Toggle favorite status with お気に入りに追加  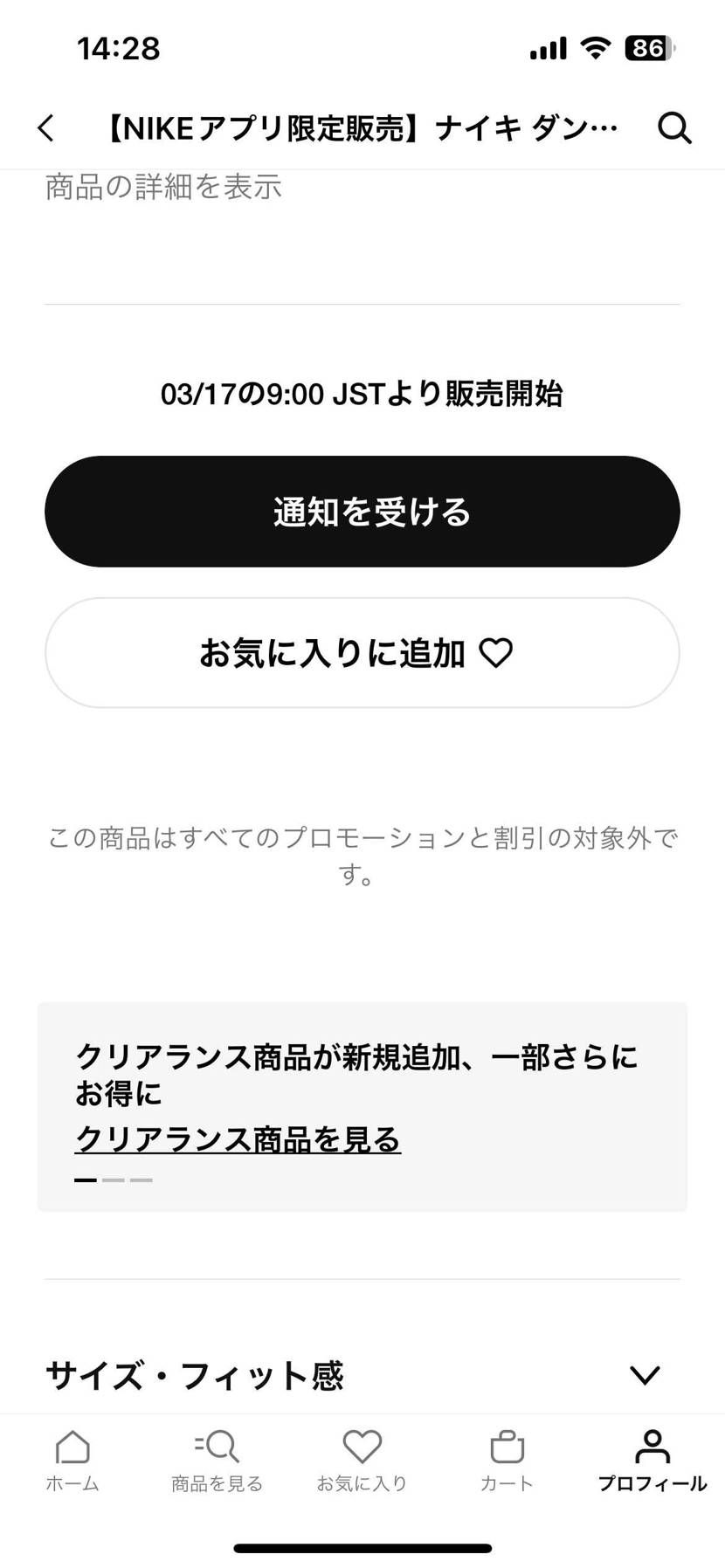[362, 652]
